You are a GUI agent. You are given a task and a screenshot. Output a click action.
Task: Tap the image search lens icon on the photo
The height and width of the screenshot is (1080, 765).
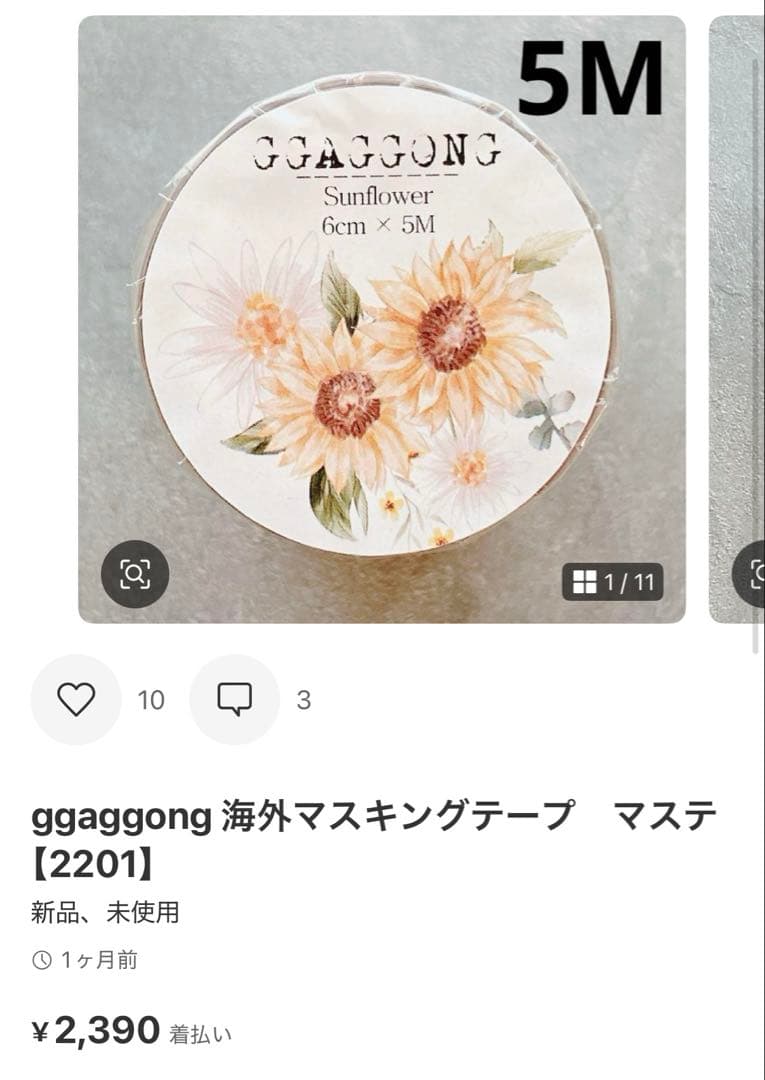(137, 572)
